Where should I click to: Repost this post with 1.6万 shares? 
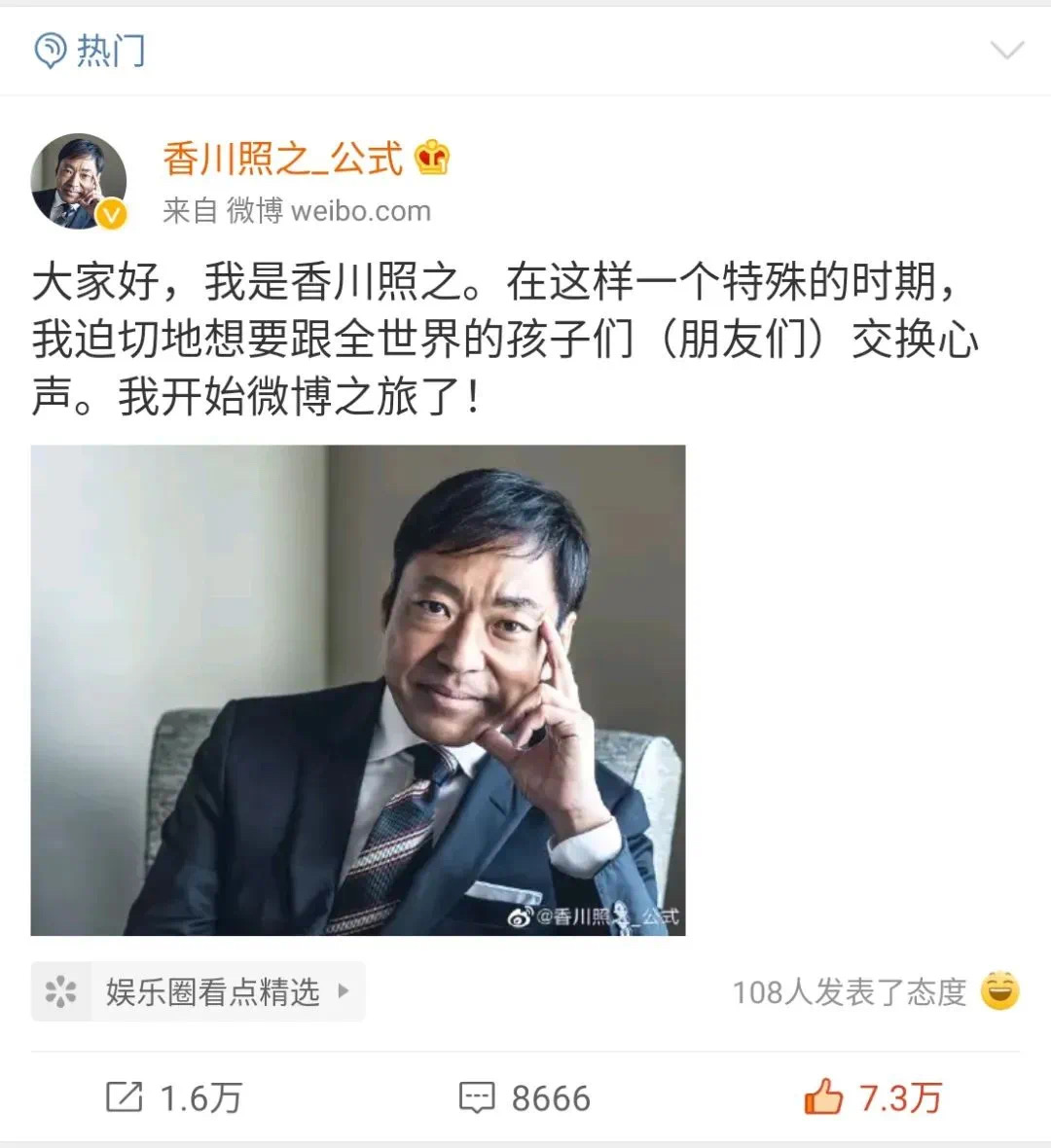(173, 1097)
